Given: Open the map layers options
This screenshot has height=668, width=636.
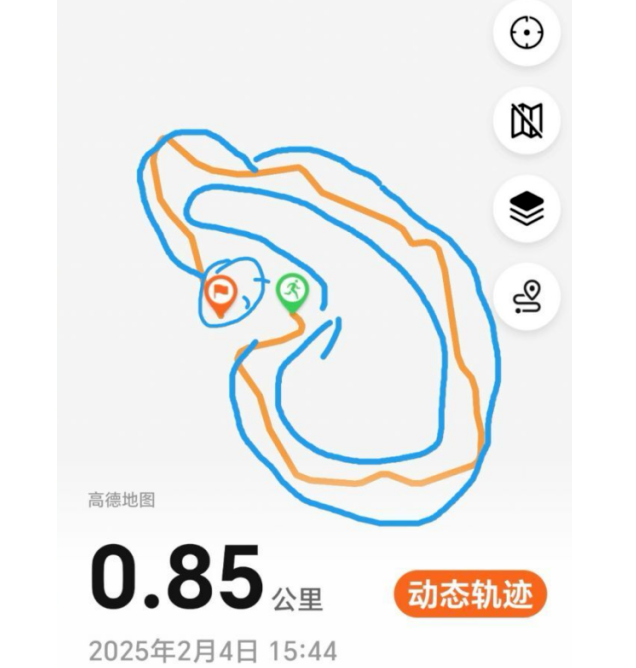Looking at the screenshot, I should (x=526, y=209).
